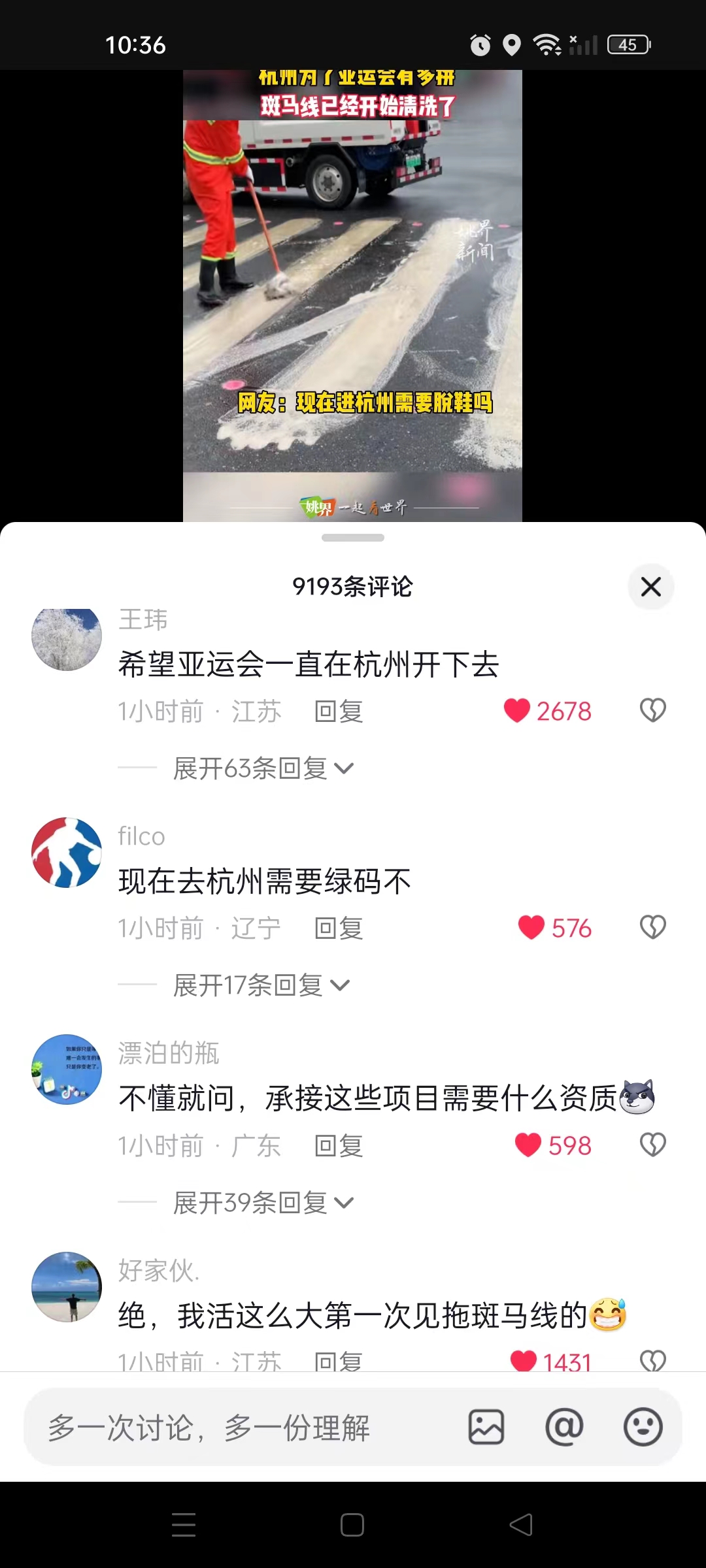The image size is (706, 1568).
Task: Open 好家伙.'s profile avatar
Action: click(x=67, y=1286)
